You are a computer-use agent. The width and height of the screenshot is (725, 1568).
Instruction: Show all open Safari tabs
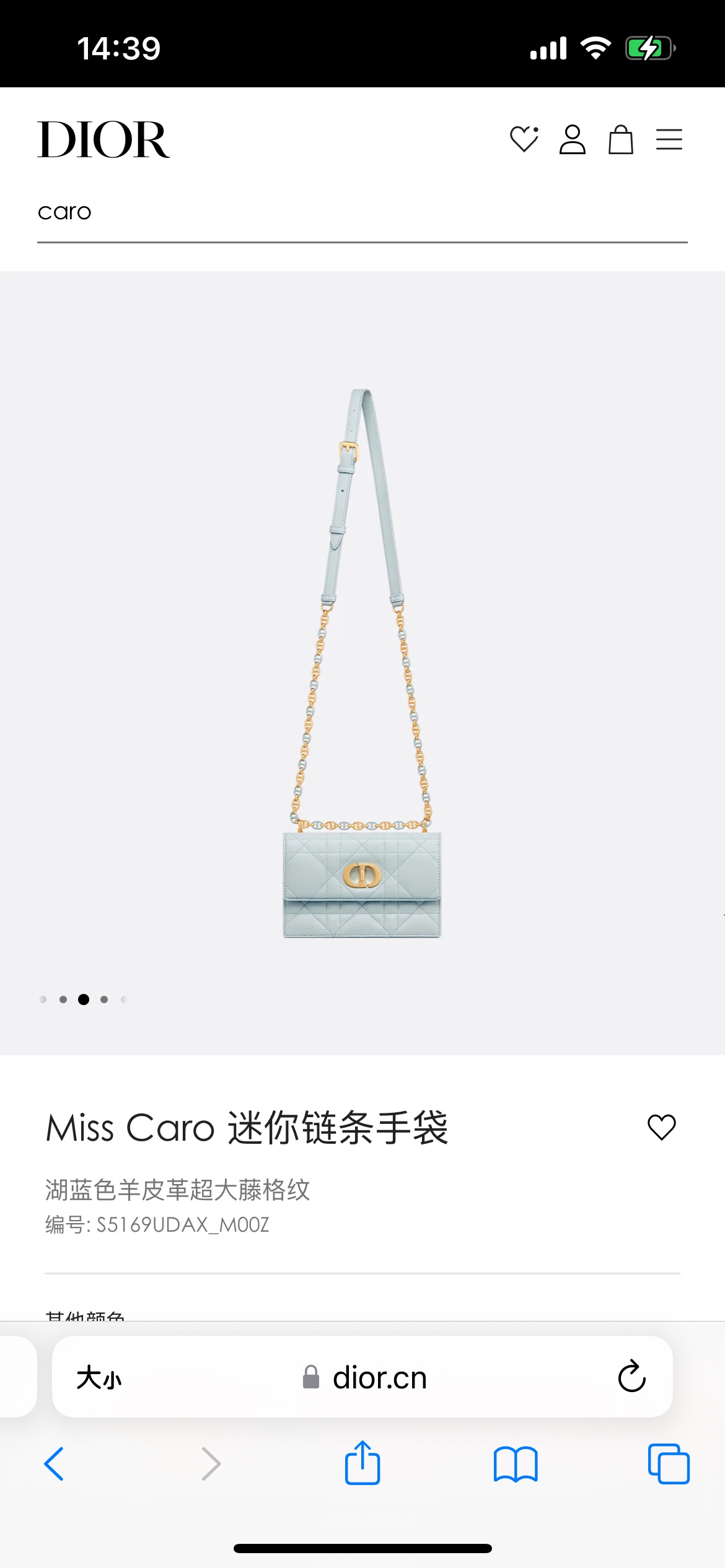point(669,1464)
